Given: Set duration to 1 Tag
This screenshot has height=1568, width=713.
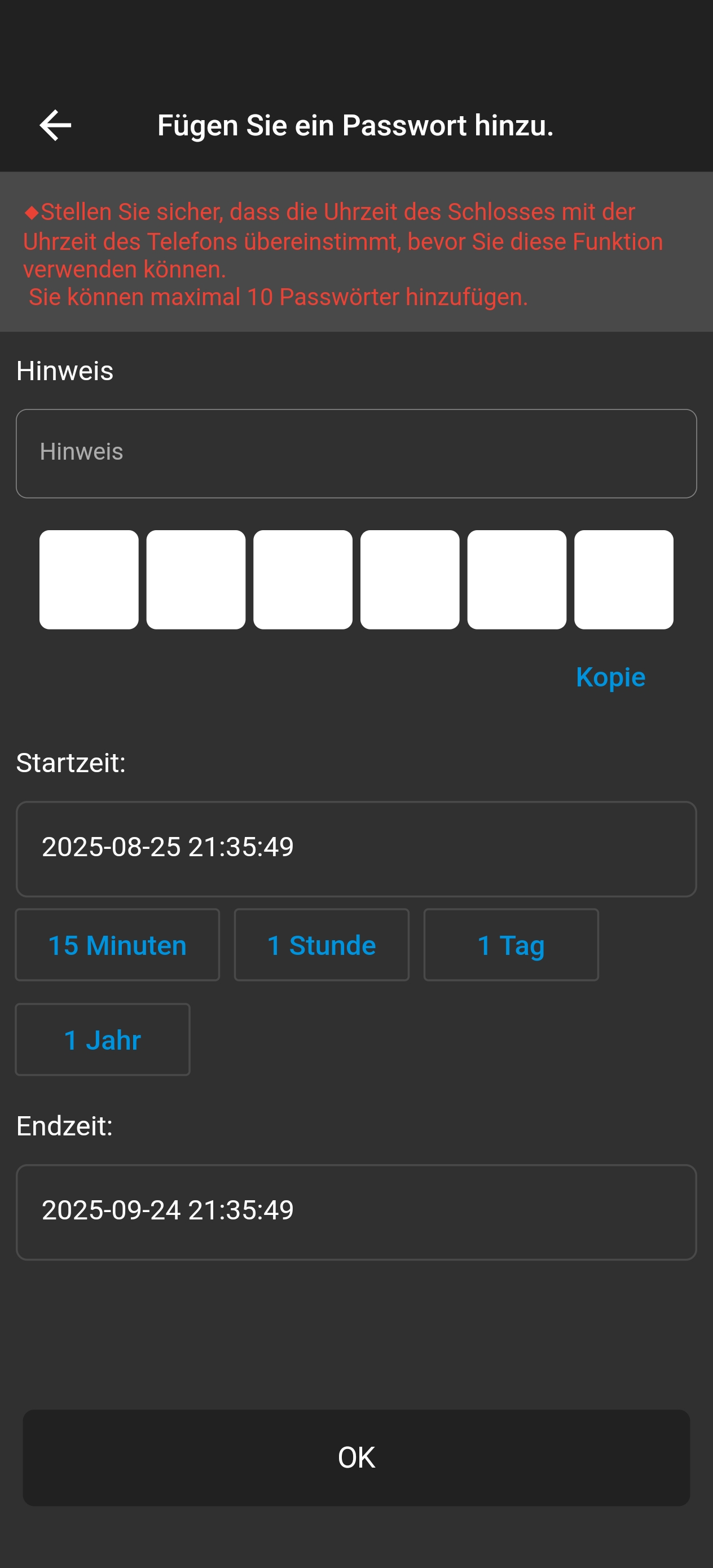Looking at the screenshot, I should pyautogui.click(x=511, y=945).
